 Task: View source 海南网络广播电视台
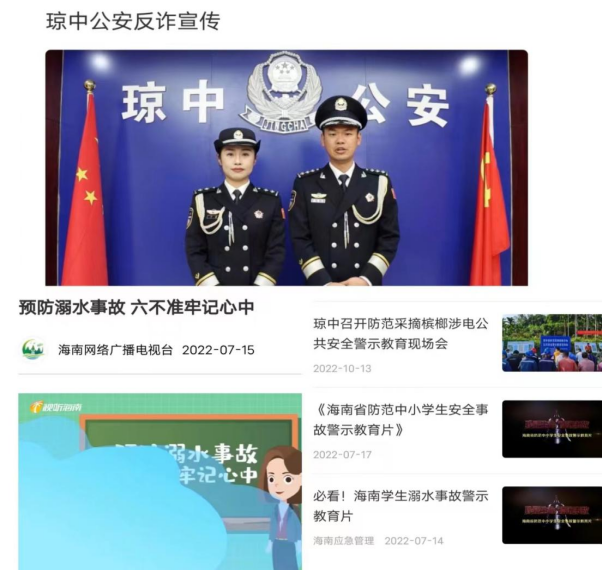tap(115, 350)
